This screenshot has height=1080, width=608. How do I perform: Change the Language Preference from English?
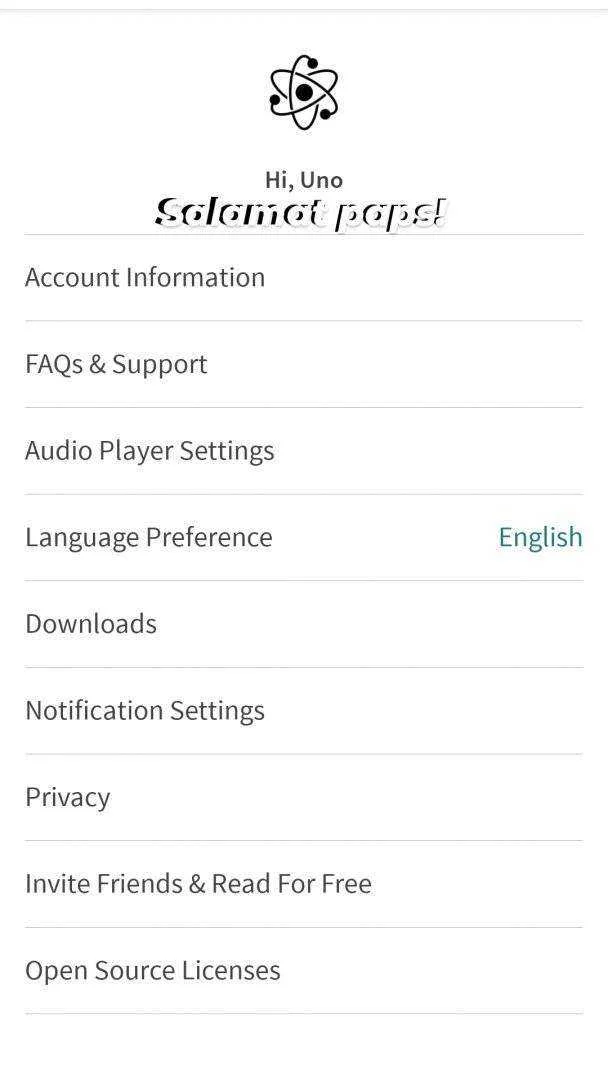click(x=304, y=537)
